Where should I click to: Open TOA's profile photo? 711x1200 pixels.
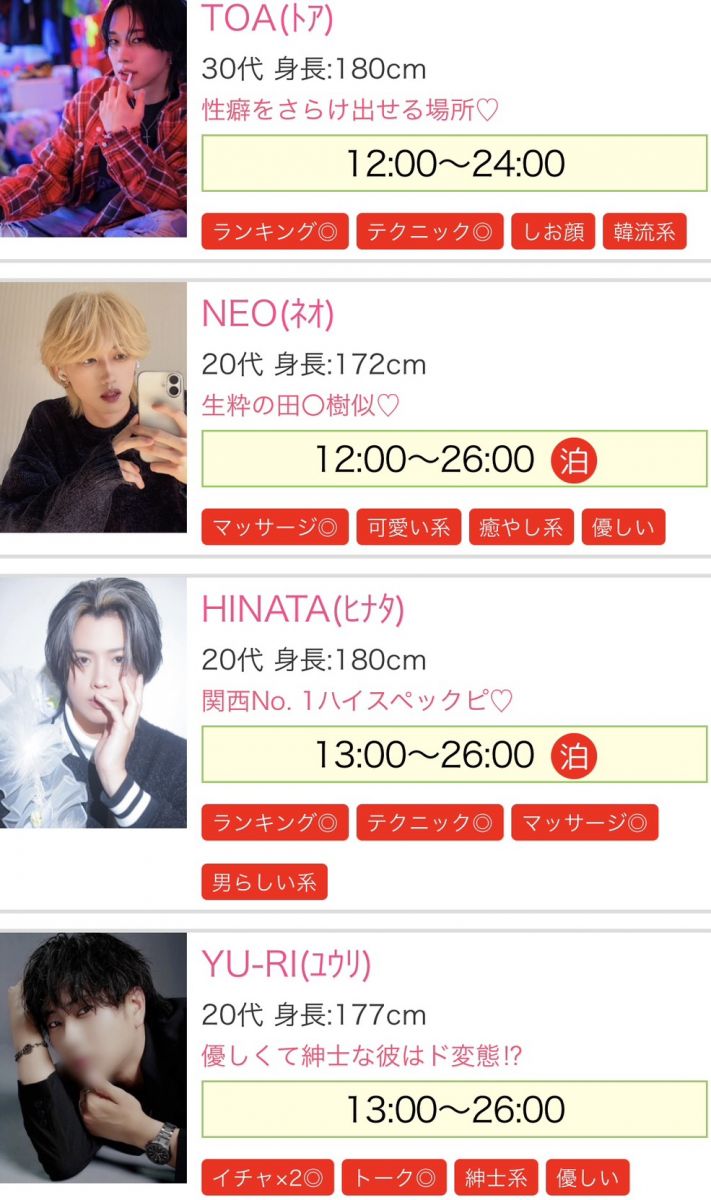click(x=93, y=117)
